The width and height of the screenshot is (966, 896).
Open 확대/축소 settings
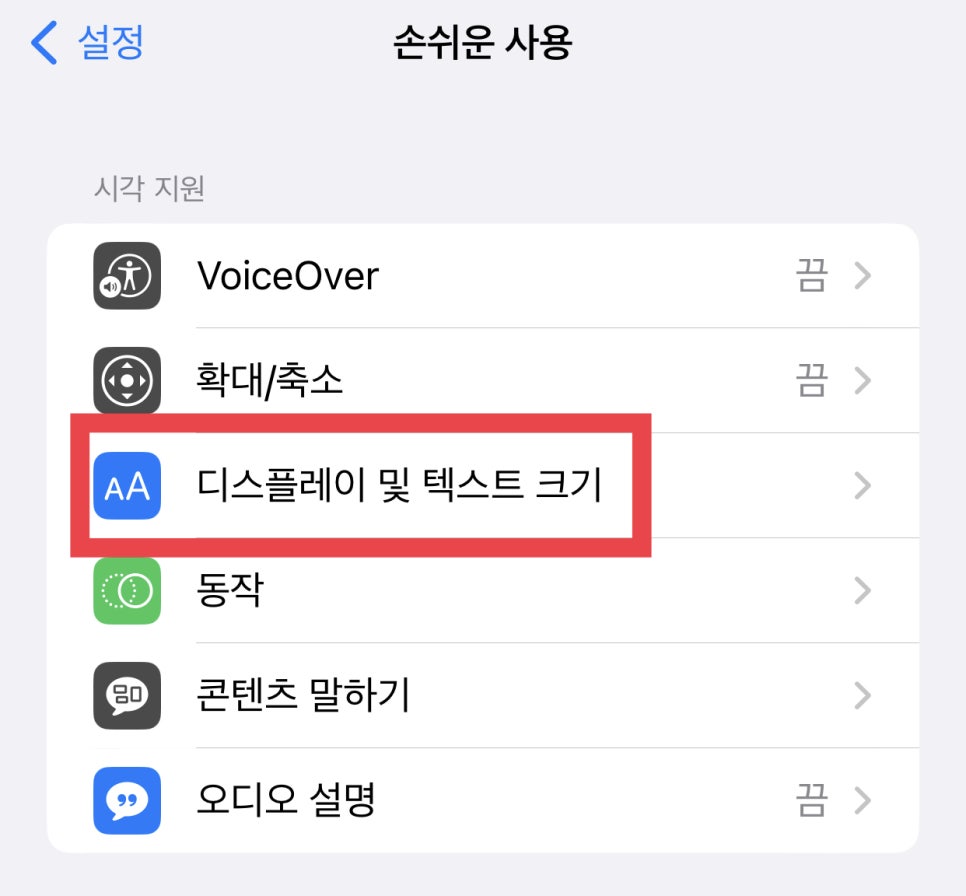[x=480, y=381]
